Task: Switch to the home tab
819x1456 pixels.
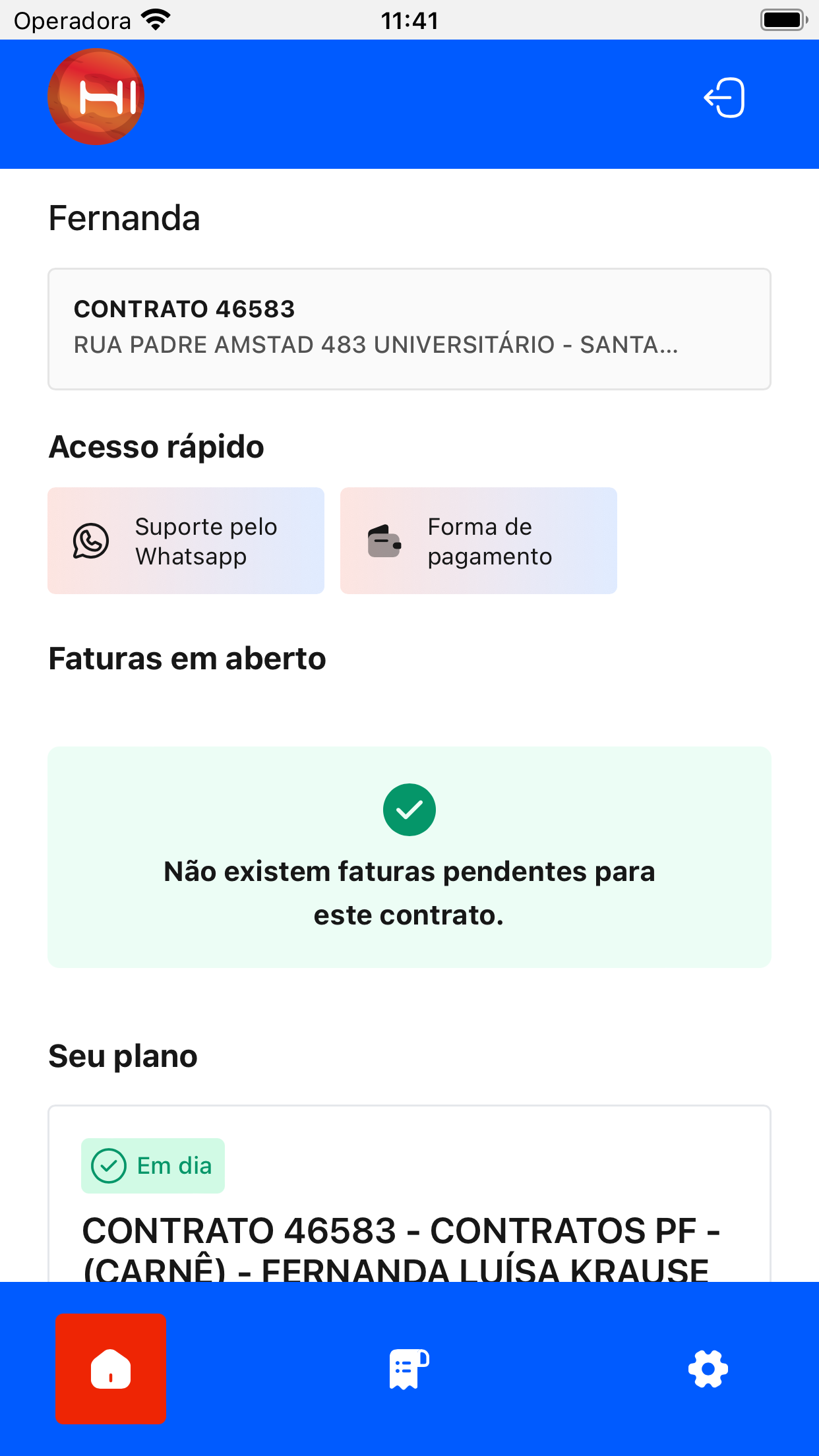Action: (x=111, y=1368)
